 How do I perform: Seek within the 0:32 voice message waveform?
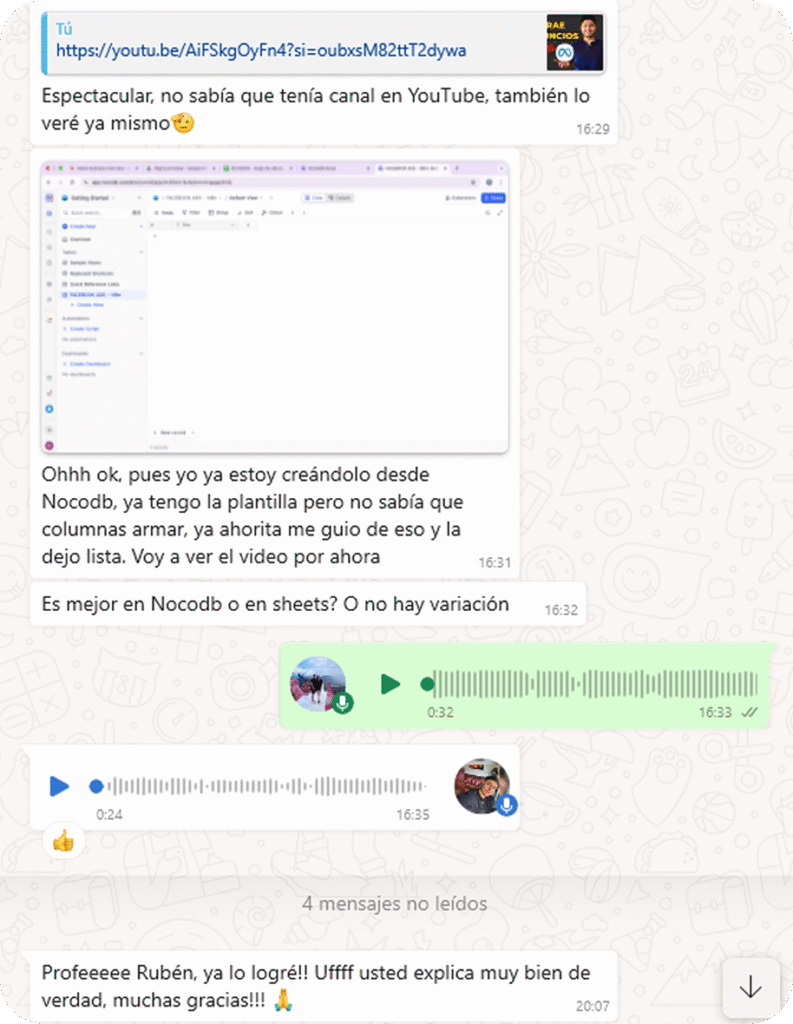pyautogui.click(x=595, y=684)
